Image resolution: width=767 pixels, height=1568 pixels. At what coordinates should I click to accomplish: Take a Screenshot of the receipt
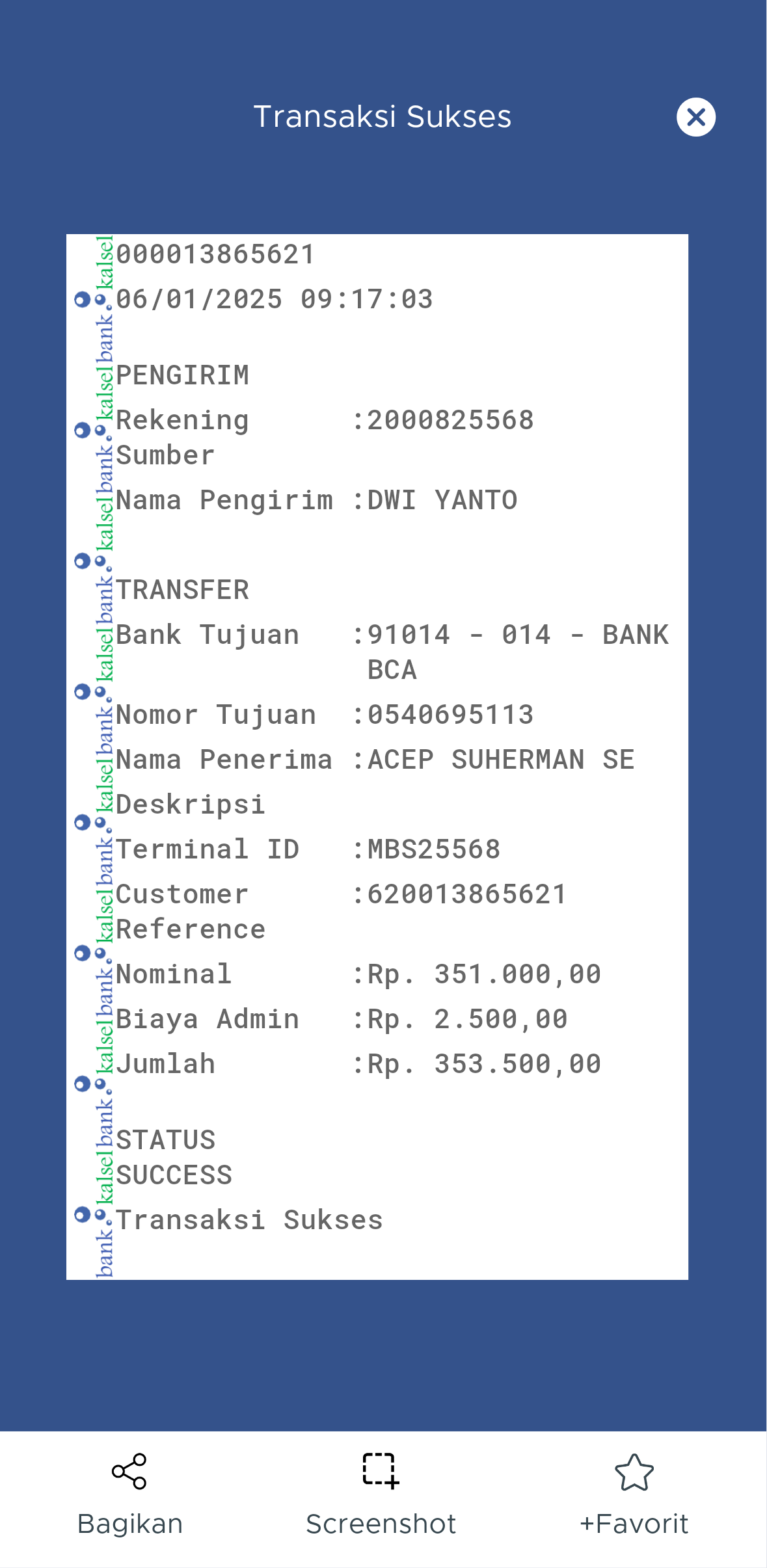[381, 1495]
